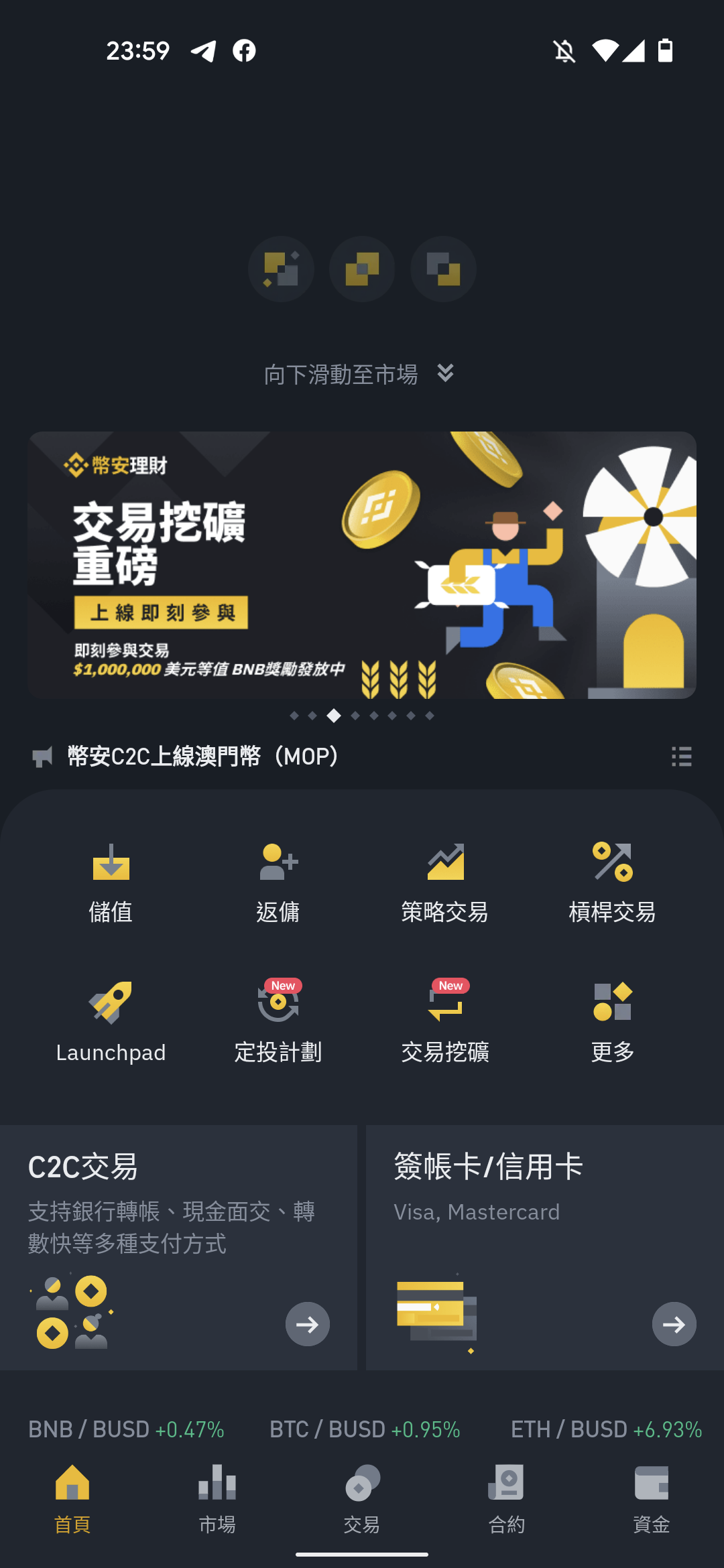
Task: Open the 交易挖礦 promotional banner
Action: pyautogui.click(x=362, y=564)
